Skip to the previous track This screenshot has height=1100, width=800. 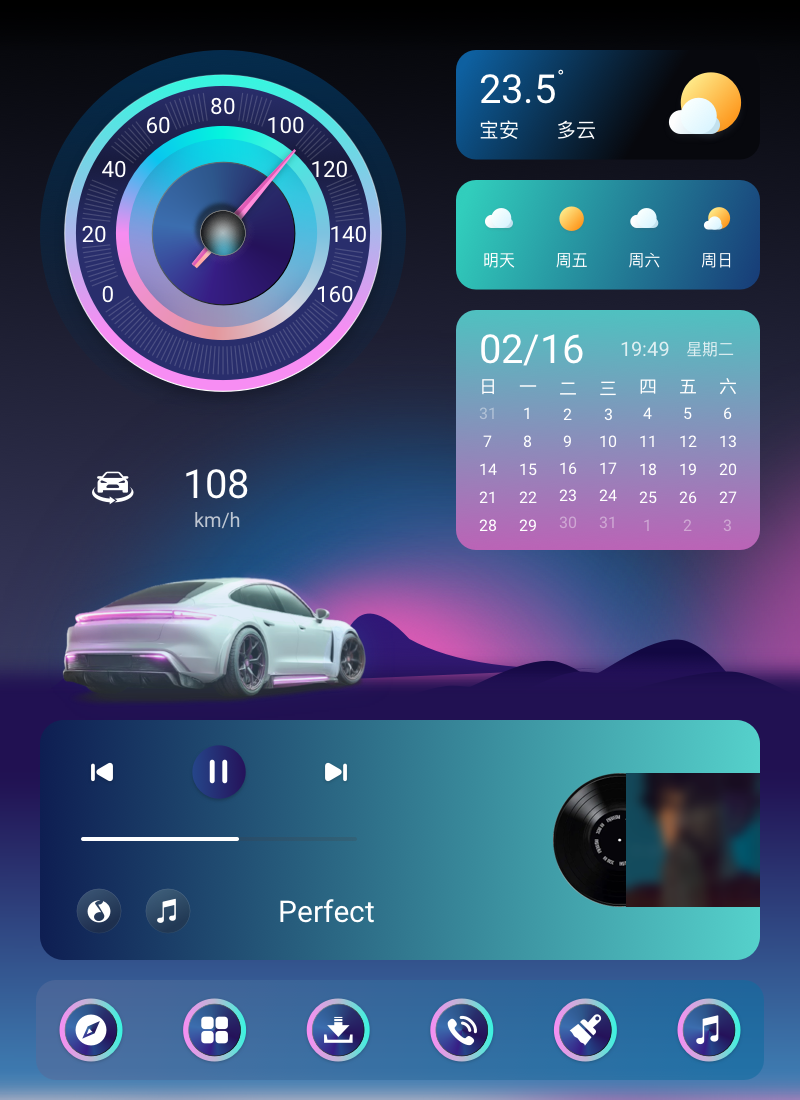102,772
